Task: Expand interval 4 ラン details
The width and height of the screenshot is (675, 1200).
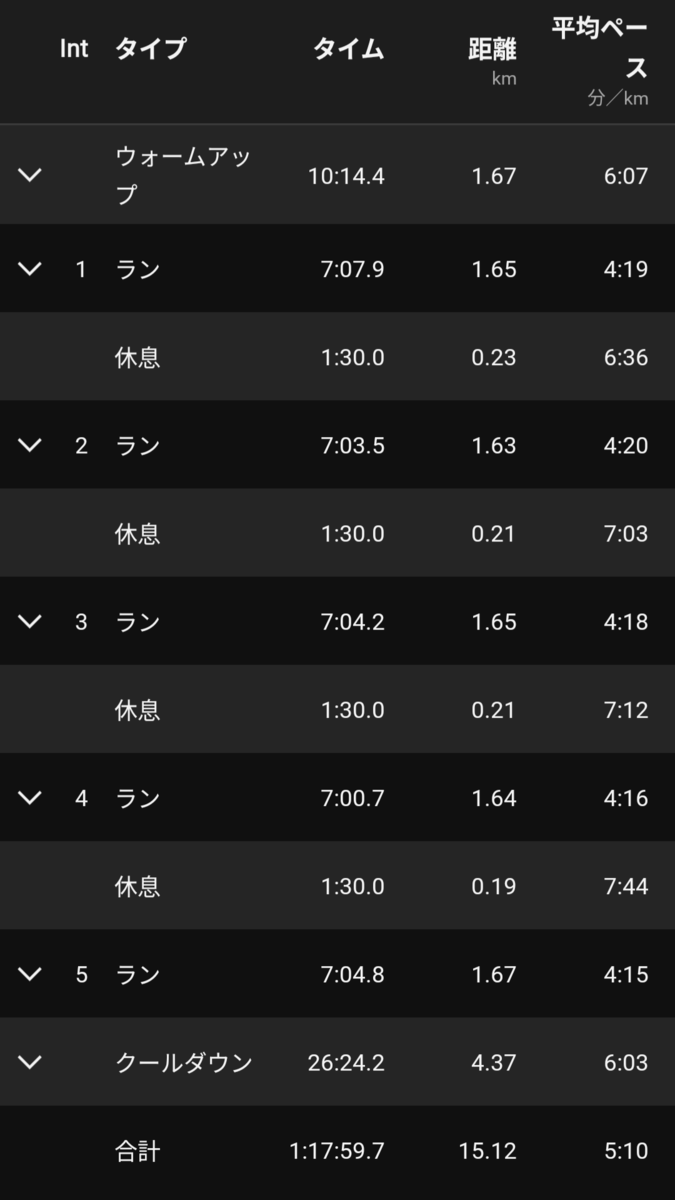Action: [30, 797]
